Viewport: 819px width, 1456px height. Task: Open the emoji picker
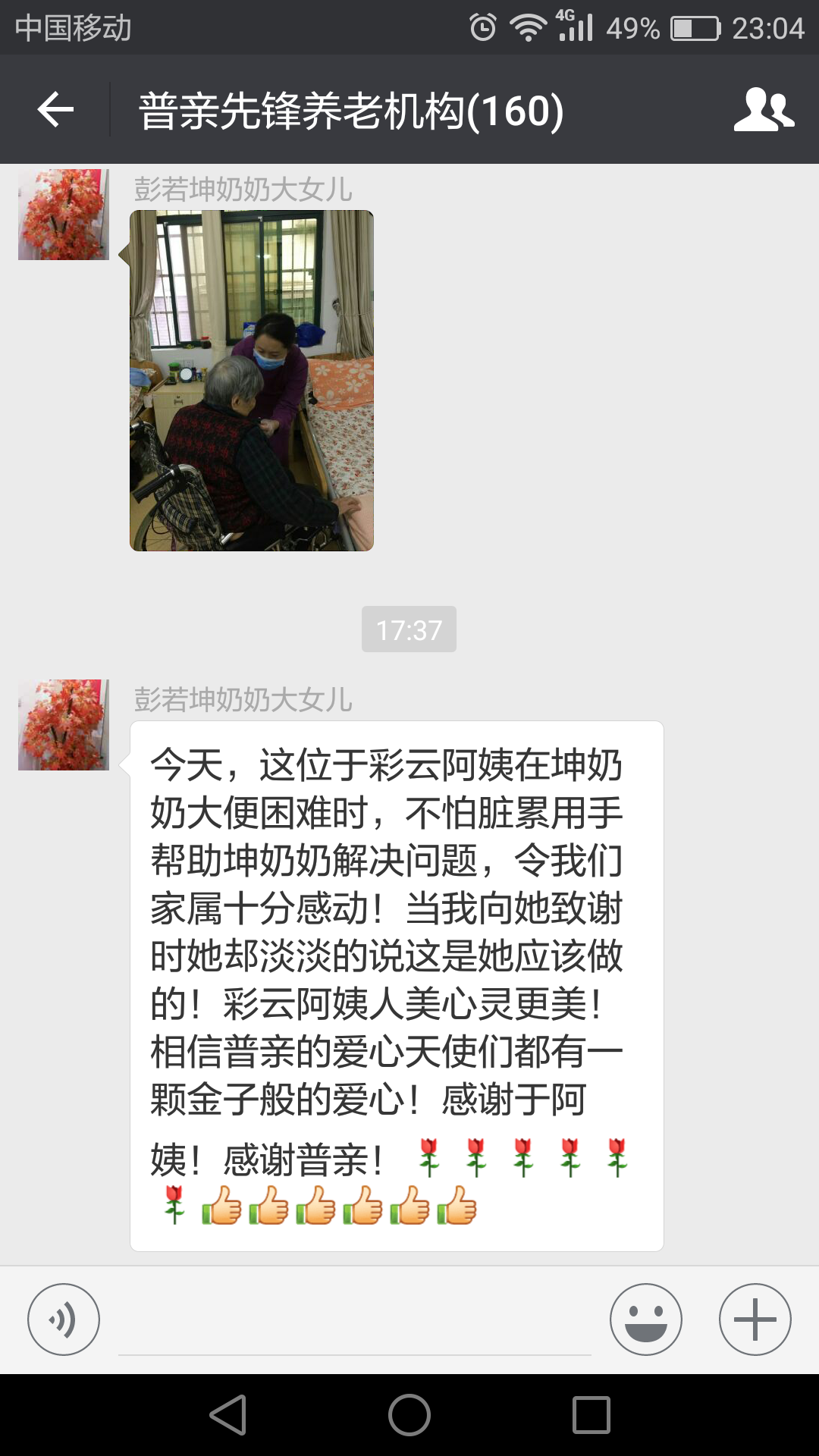[646, 1319]
